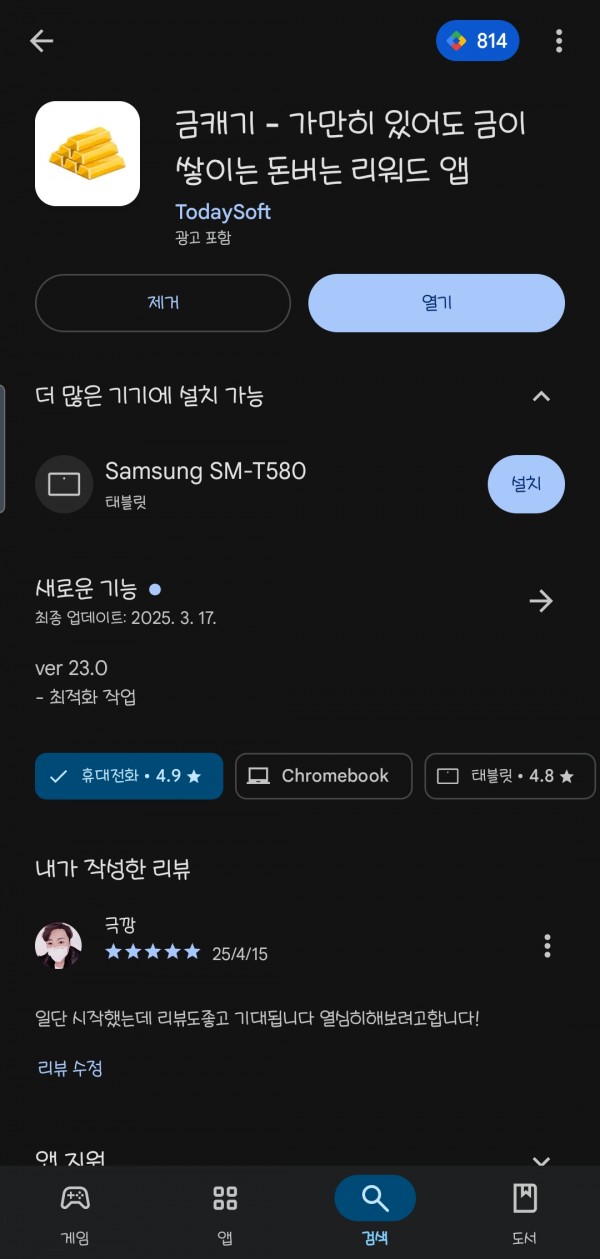Expand the 앱 지원 section
Image resolution: width=600 pixels, height=1259 pixels.
pos(541,1160)
